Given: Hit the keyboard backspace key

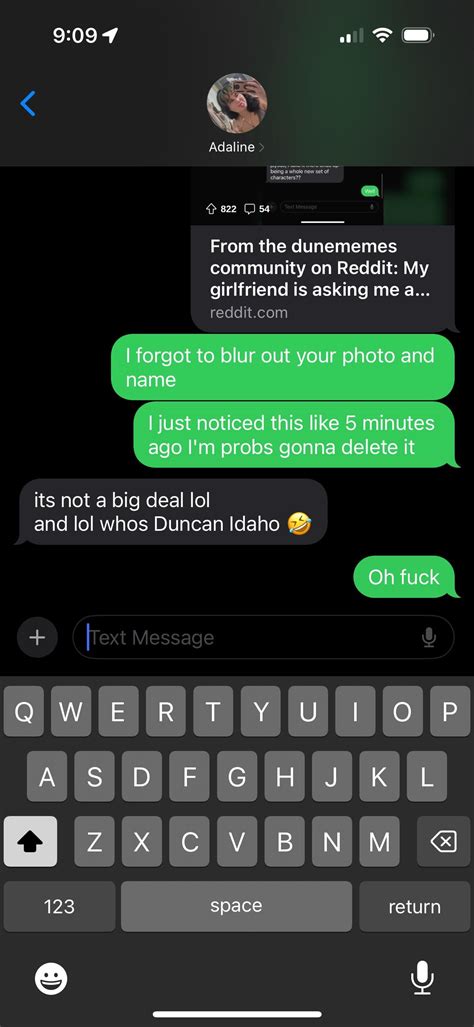Looking at the screenshot, I should click(443, 841).
